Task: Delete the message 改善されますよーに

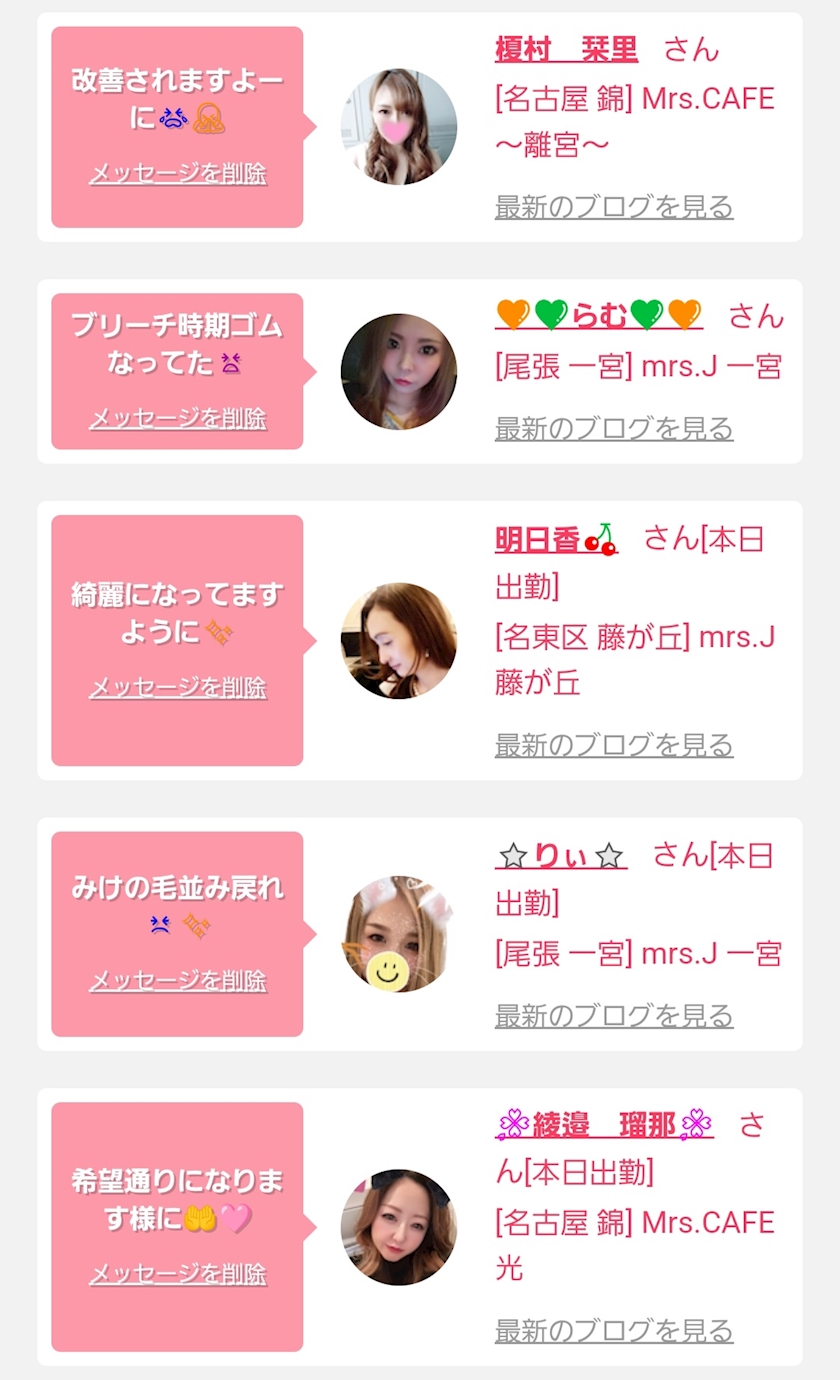Action: tap(178, 174)
